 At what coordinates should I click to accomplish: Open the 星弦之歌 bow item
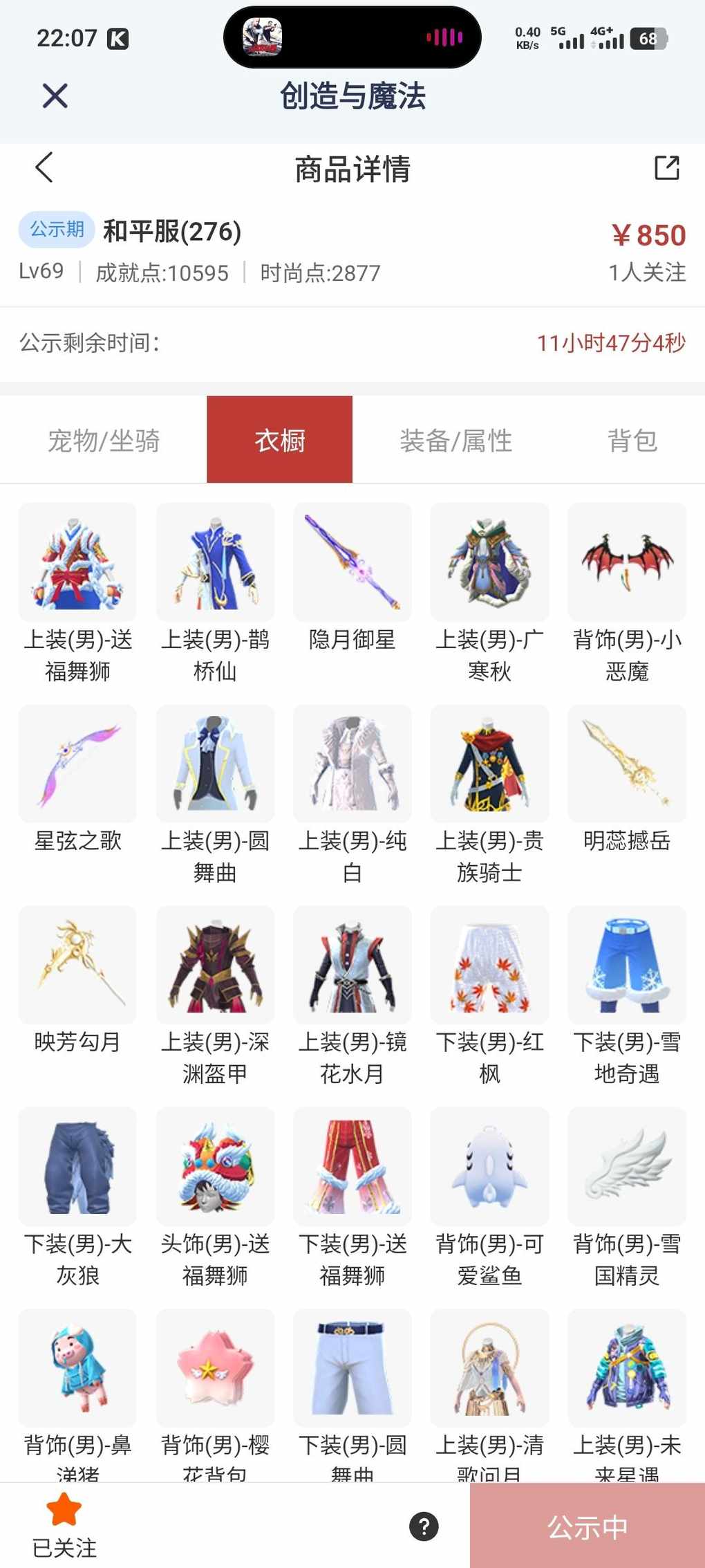point(77,764)
